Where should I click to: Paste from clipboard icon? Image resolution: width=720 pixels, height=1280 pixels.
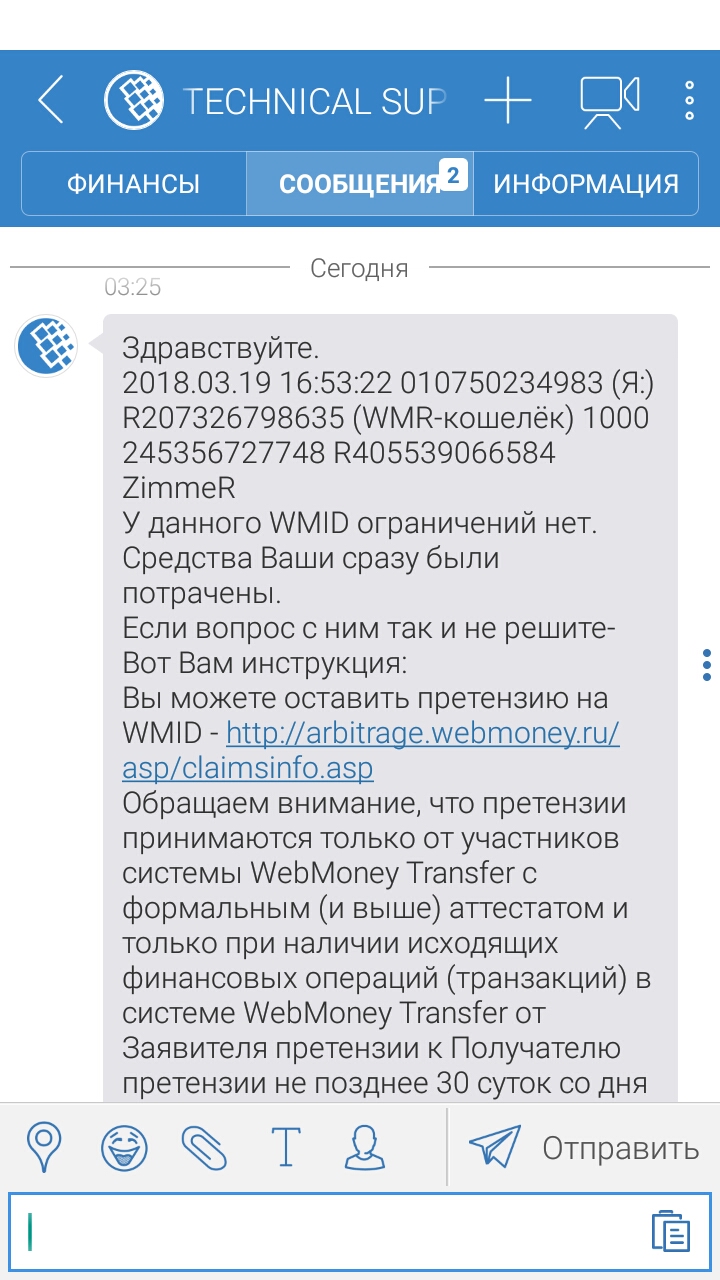pos(670,1231)
